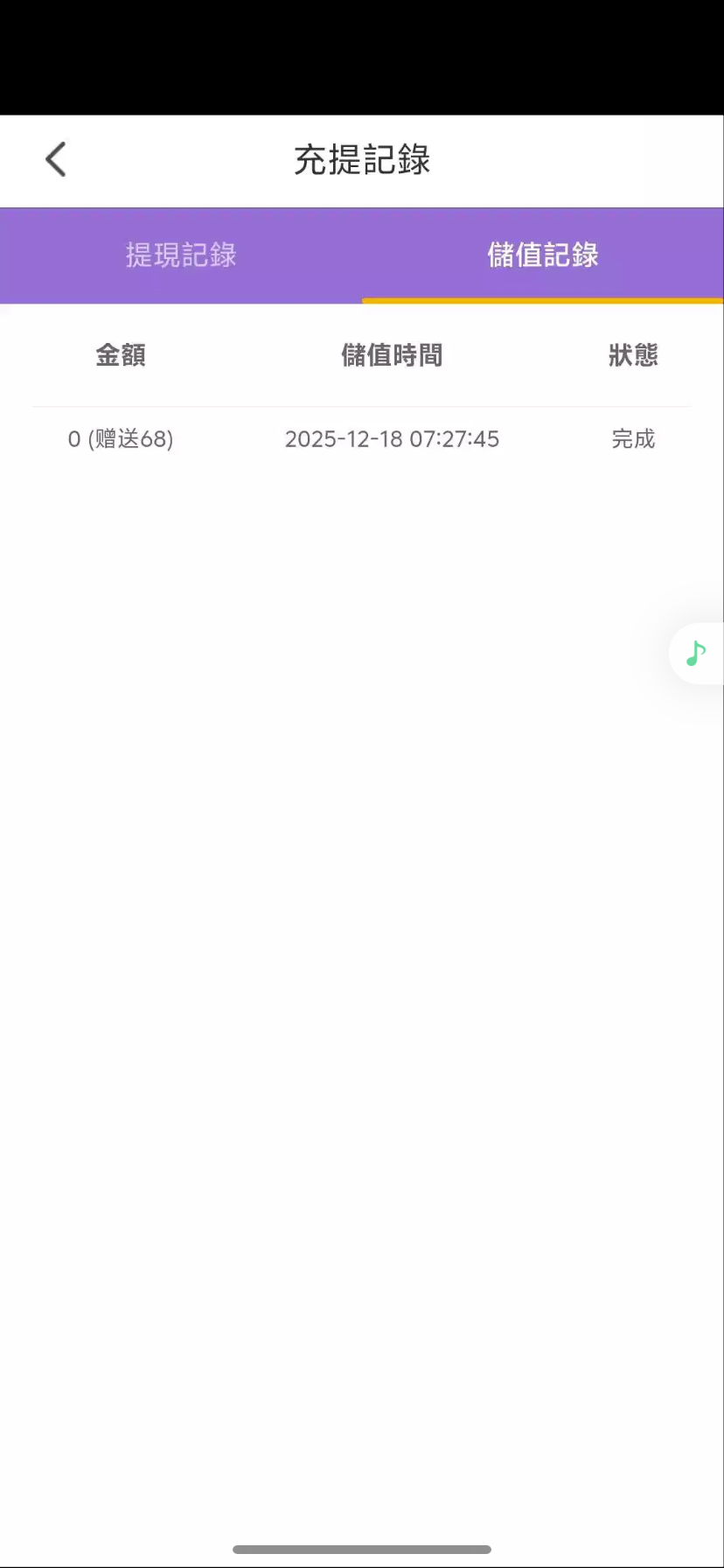The image size is (724, 1568).
Task: Select the 儲值記錄 tab
Action: coord(543,255)
